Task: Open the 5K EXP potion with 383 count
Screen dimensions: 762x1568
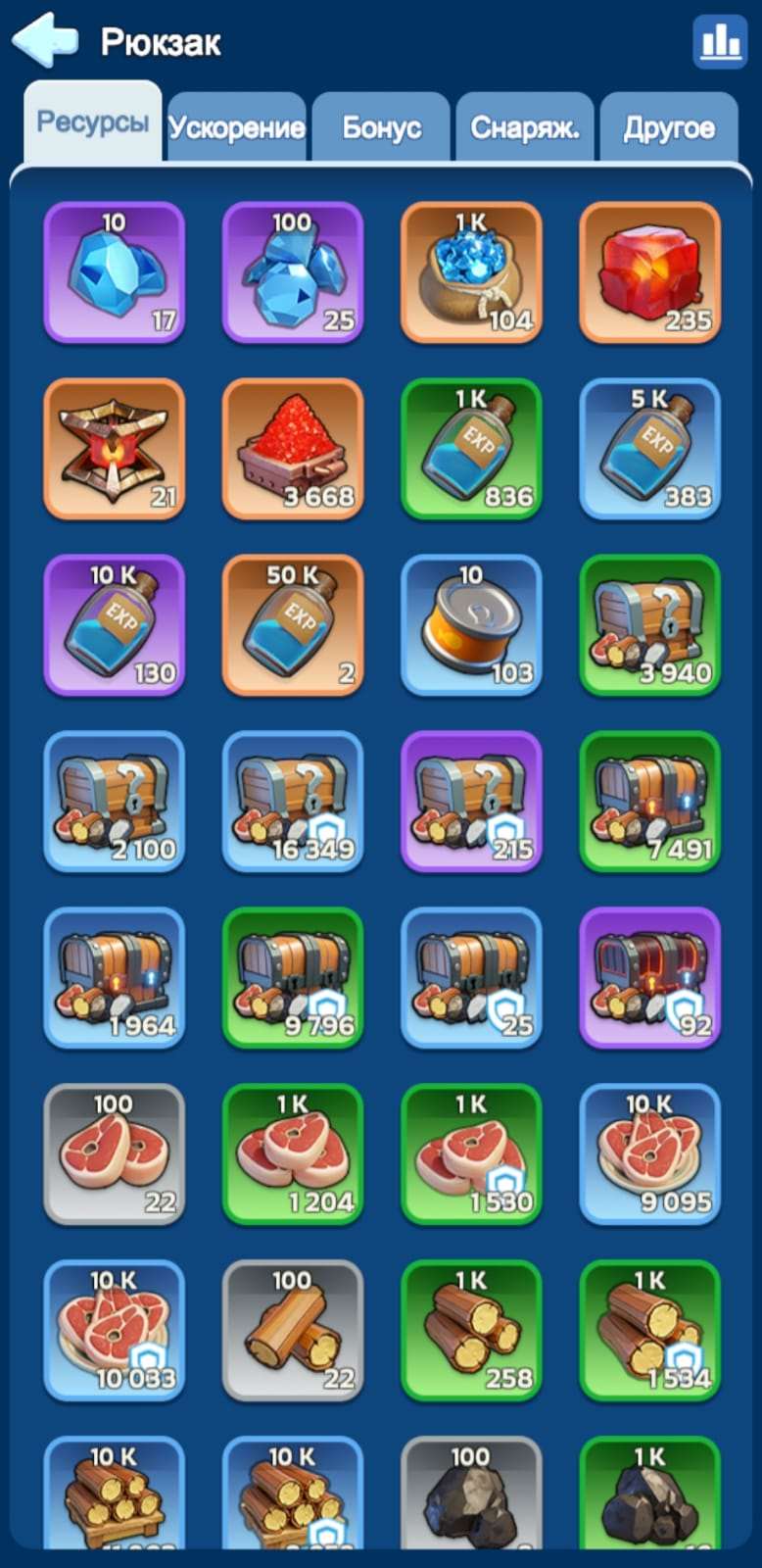Action: point(649,449)
